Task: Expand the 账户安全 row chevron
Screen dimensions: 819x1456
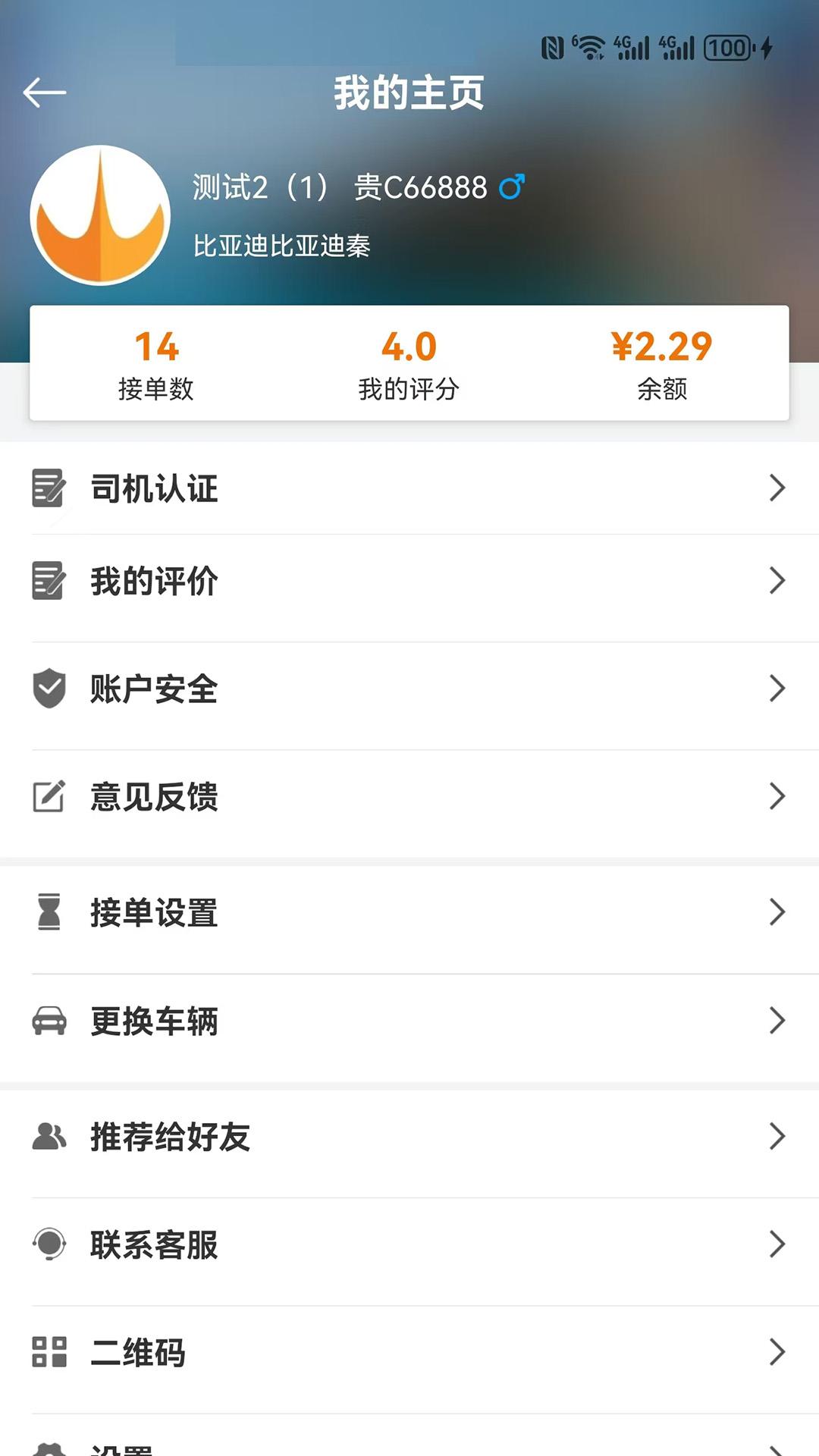Action: 777,689
